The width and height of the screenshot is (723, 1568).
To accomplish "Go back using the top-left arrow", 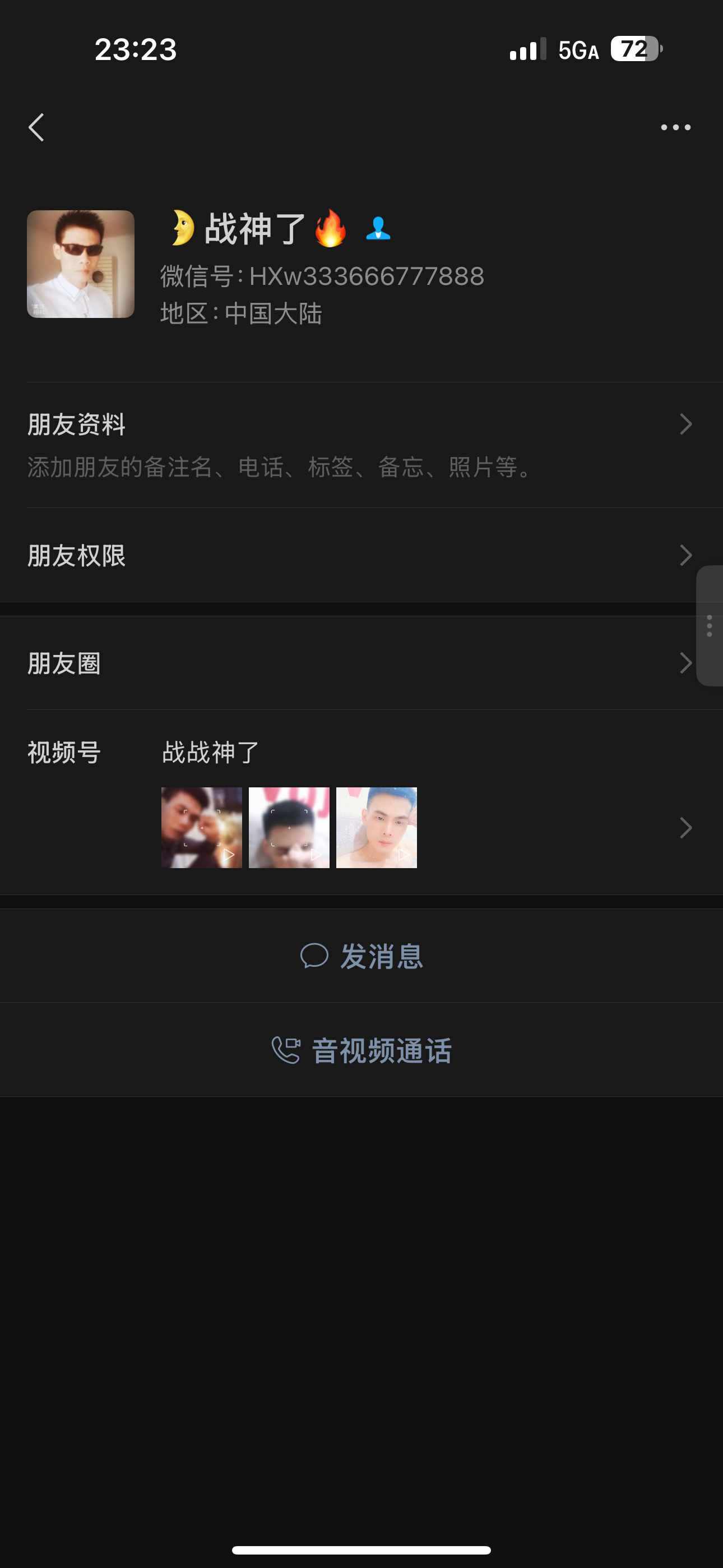I will coord(37,127).
